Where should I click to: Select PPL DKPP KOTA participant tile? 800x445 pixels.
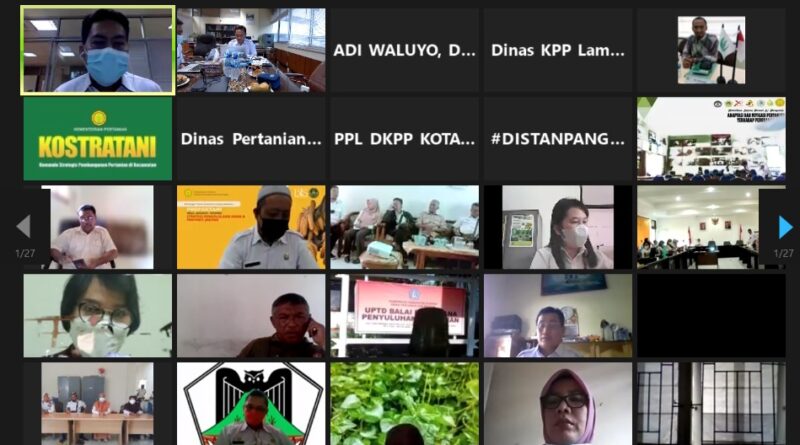[x=404, y=139]
